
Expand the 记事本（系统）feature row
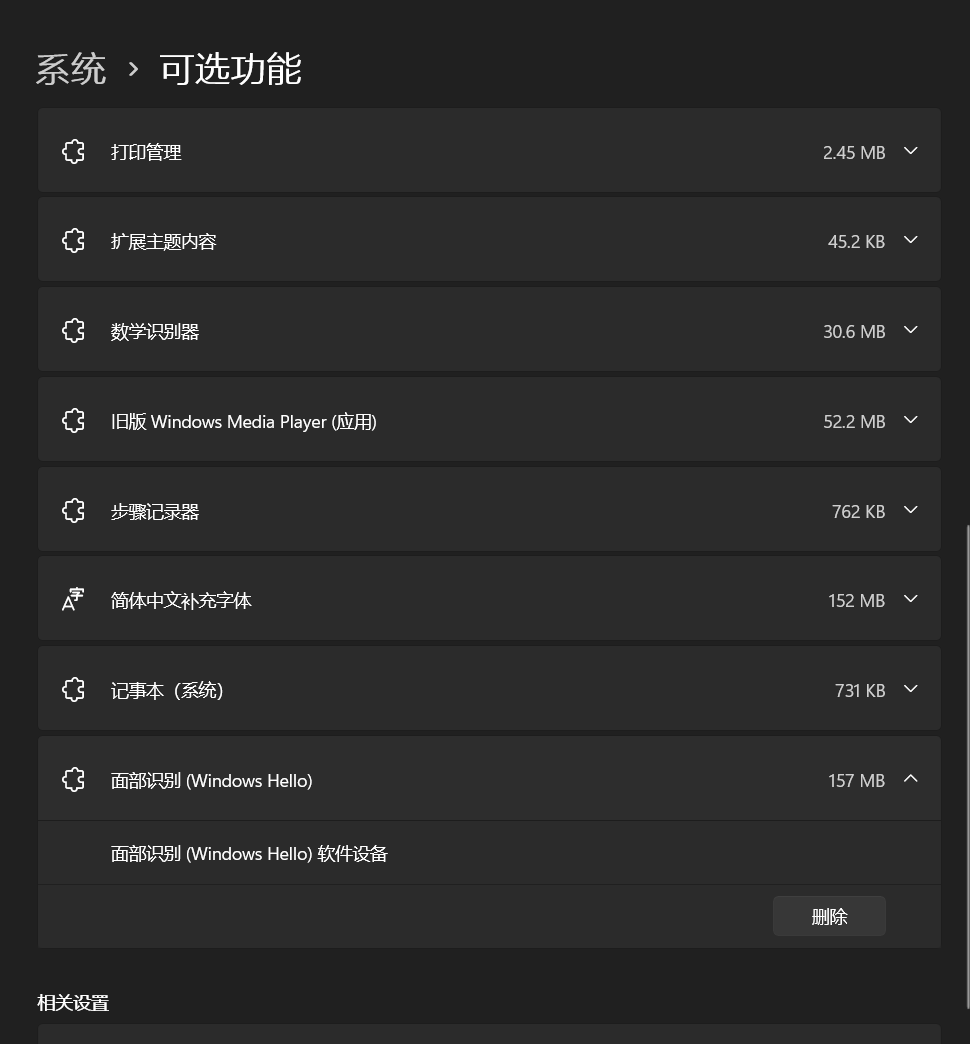910,689
